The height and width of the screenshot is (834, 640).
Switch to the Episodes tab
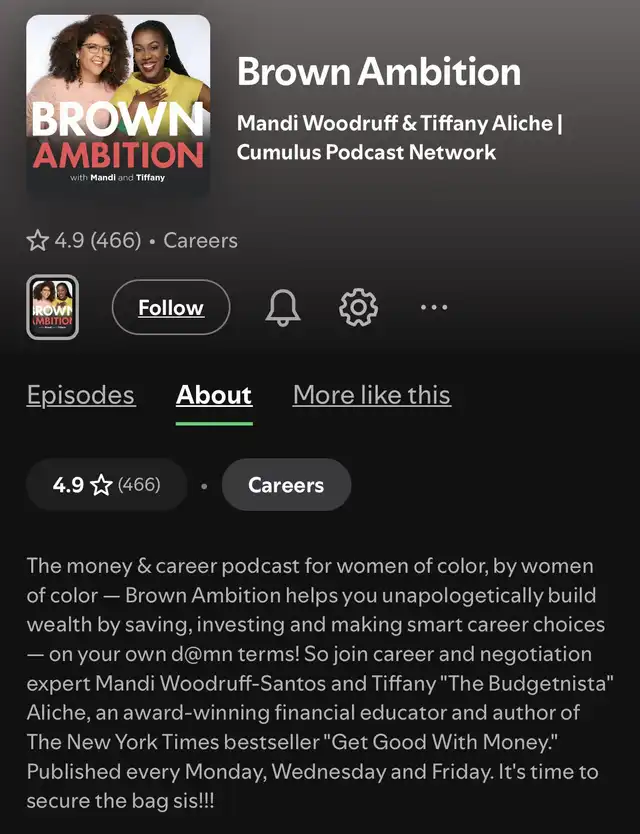click(81, 395)
